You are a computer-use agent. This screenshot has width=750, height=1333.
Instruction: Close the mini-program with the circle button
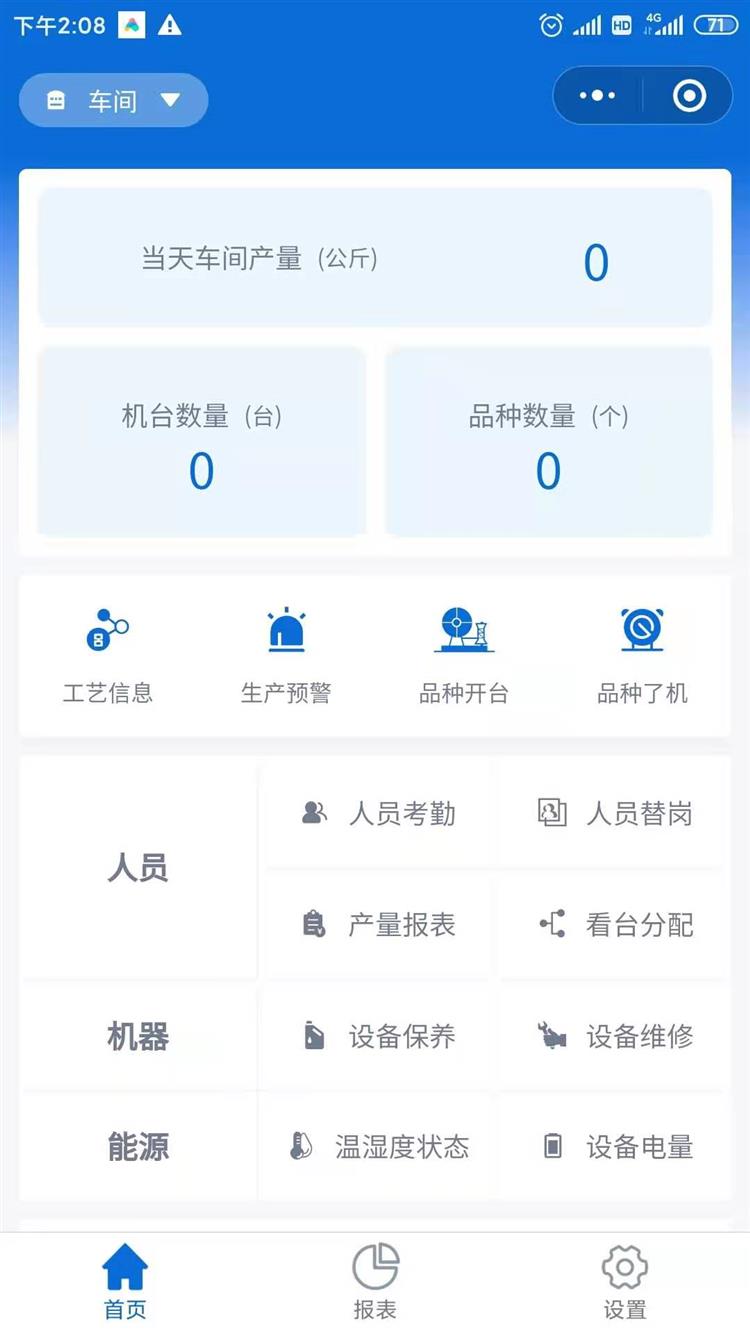tap(689, 96)
